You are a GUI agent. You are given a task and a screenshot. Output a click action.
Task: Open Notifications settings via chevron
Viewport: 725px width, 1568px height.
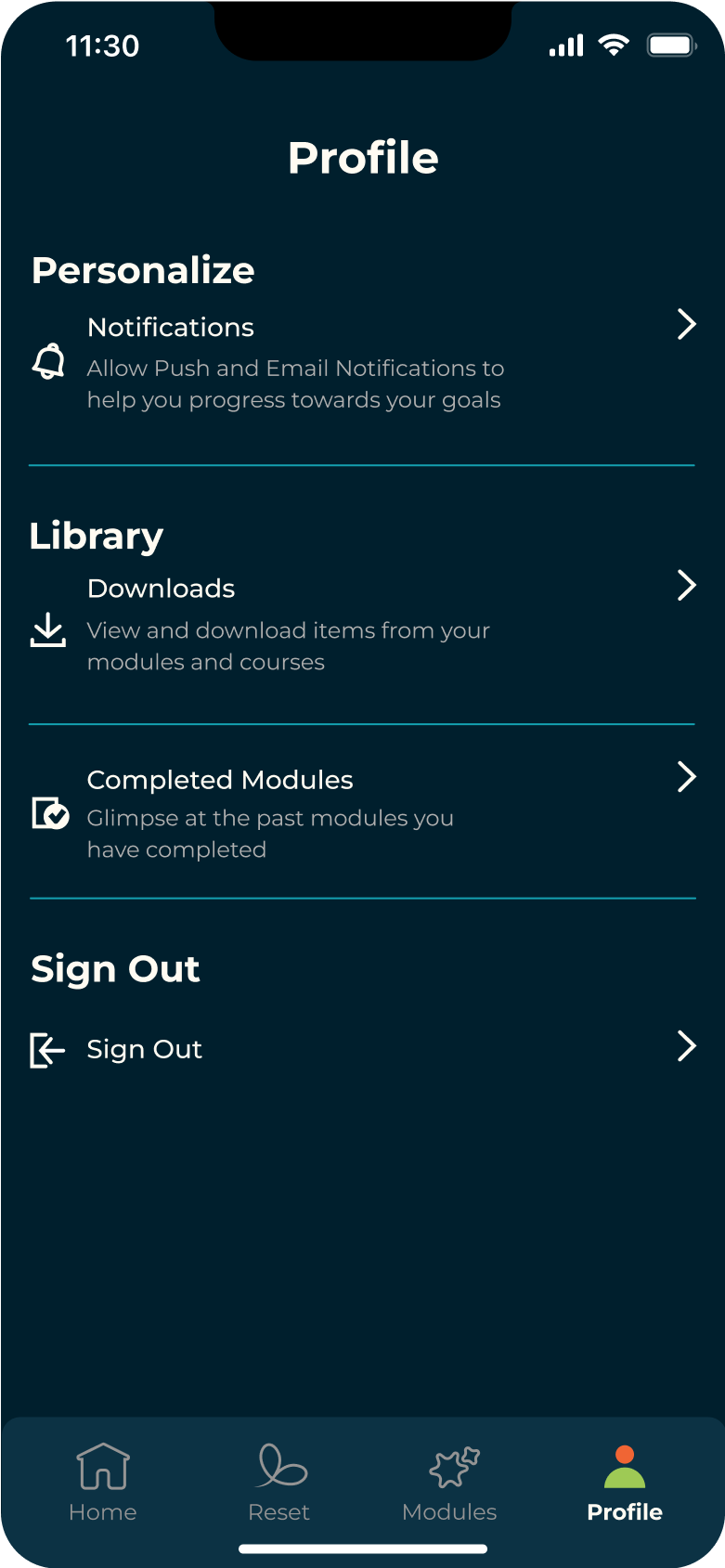pyautogui.click(x=687, y=324)
